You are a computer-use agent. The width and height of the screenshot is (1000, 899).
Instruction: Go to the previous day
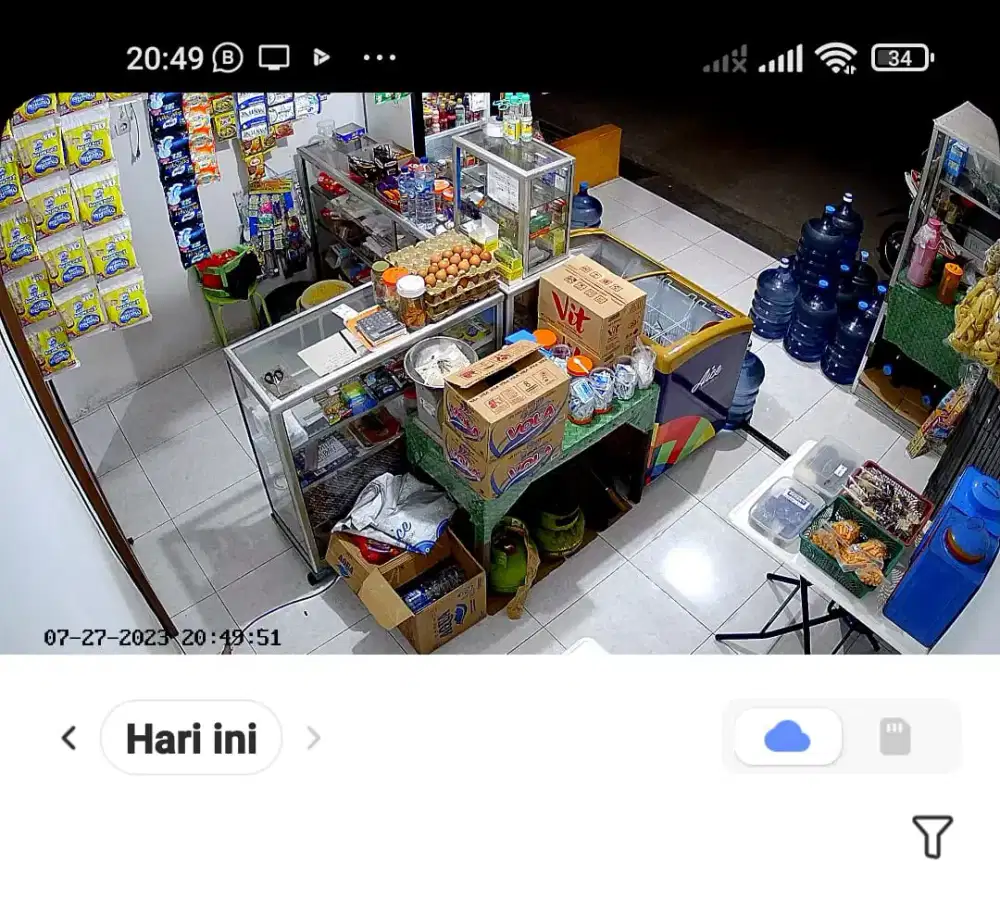click(68, 739)
